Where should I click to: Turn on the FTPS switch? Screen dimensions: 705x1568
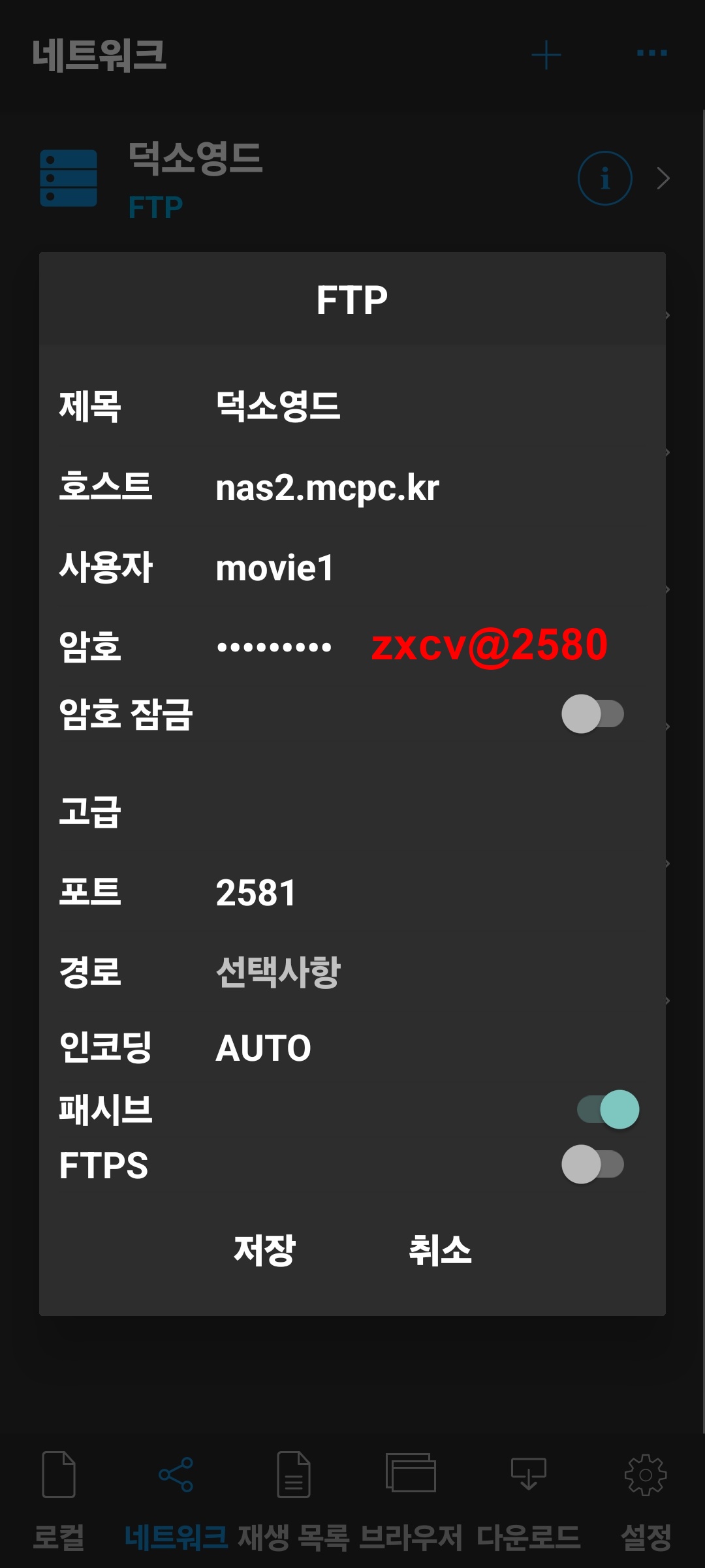[x=592, y=1165]
